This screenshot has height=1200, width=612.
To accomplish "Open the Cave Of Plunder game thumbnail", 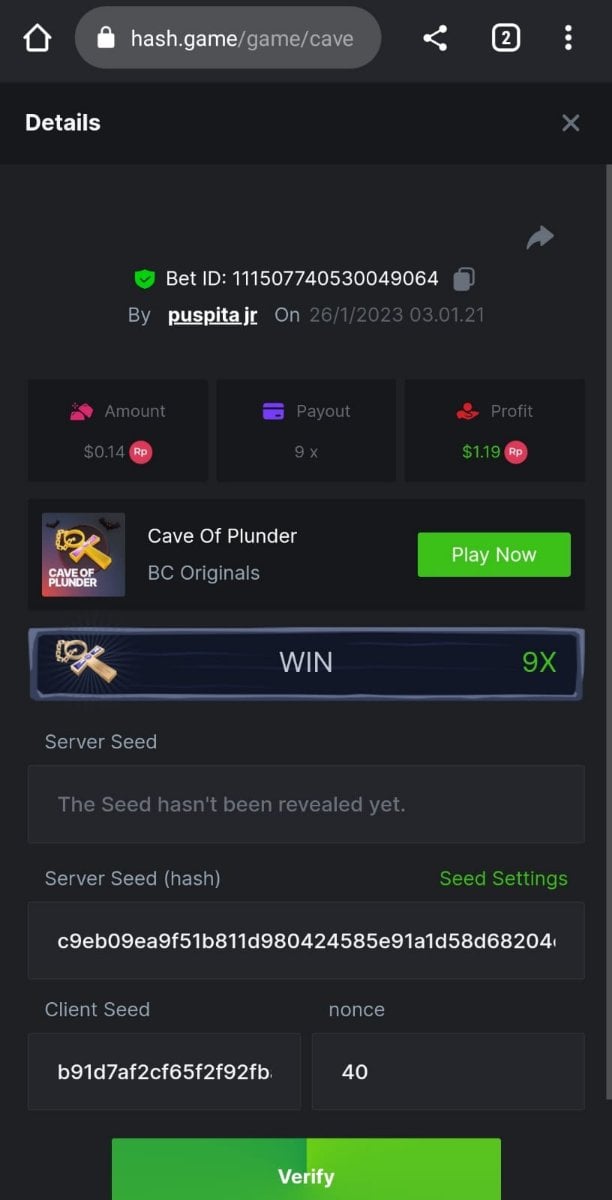I will click(x=84, y=555).
